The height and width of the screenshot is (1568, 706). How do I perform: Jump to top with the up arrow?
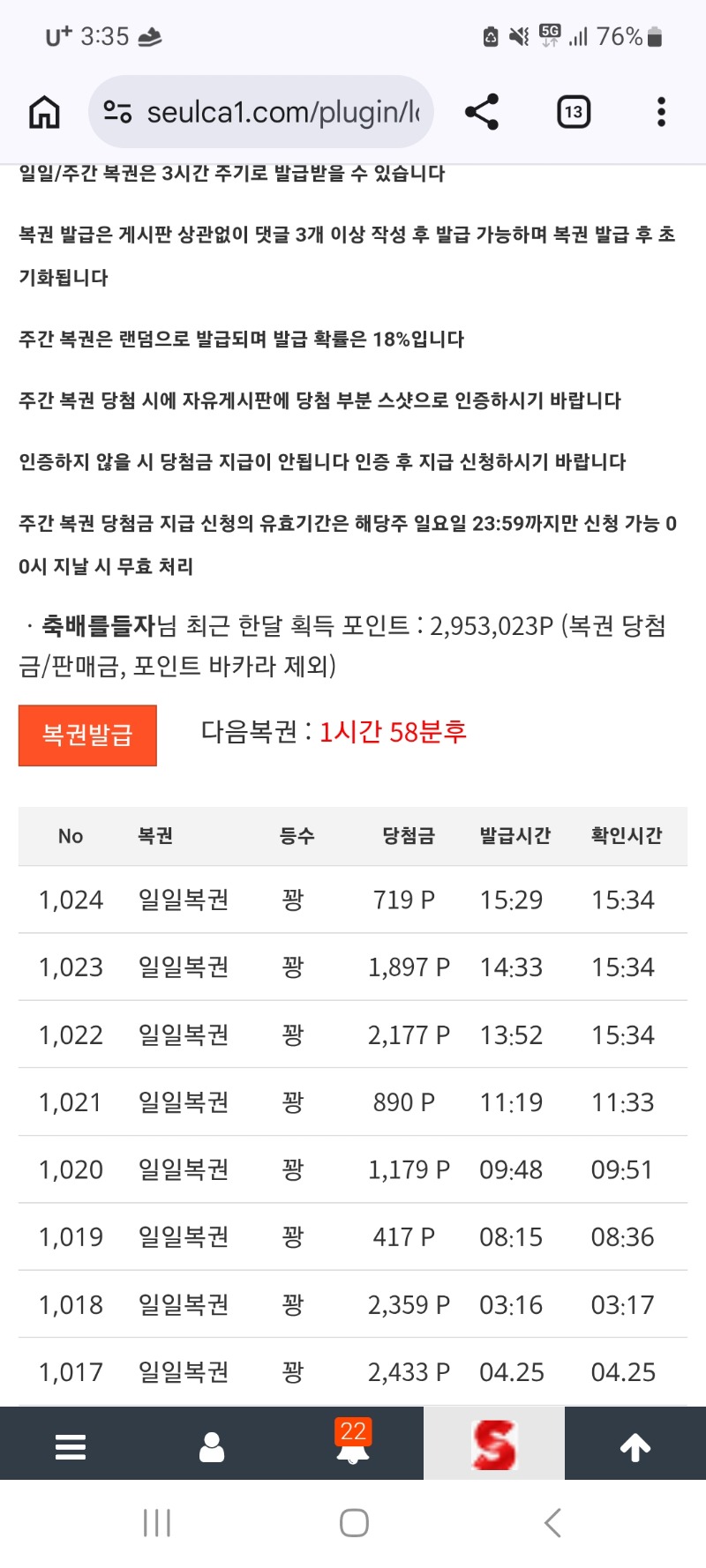(635, 1446)
